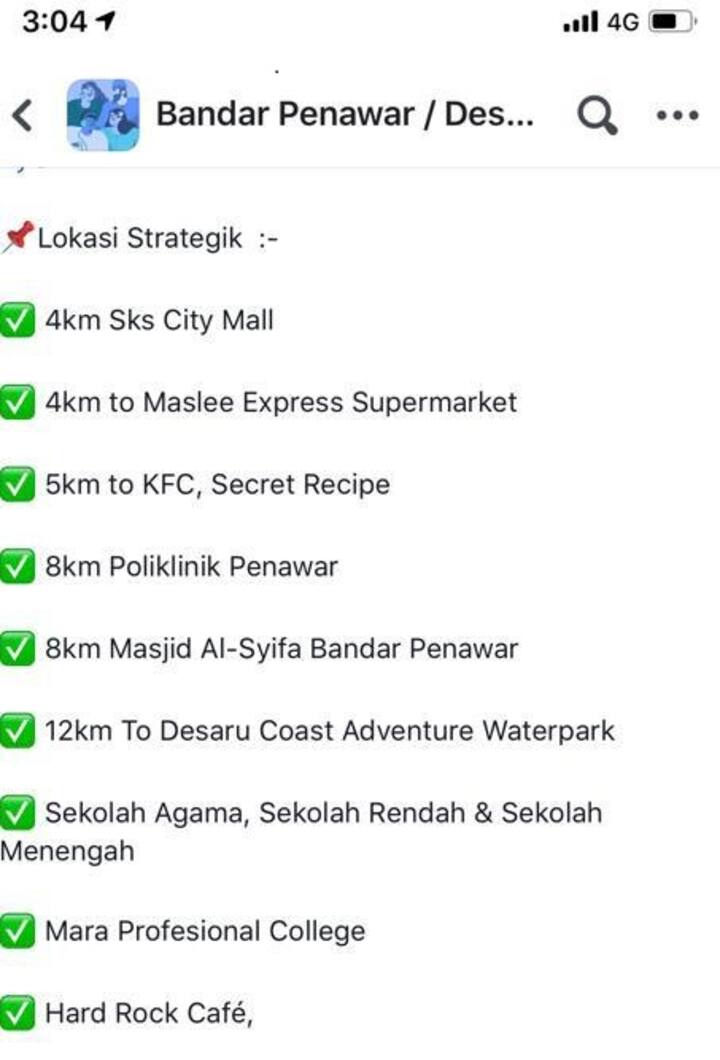This screenshot has width=720, height=1060.
Task: Open the Bandar Penawar group title
Action: pos(345,115)
